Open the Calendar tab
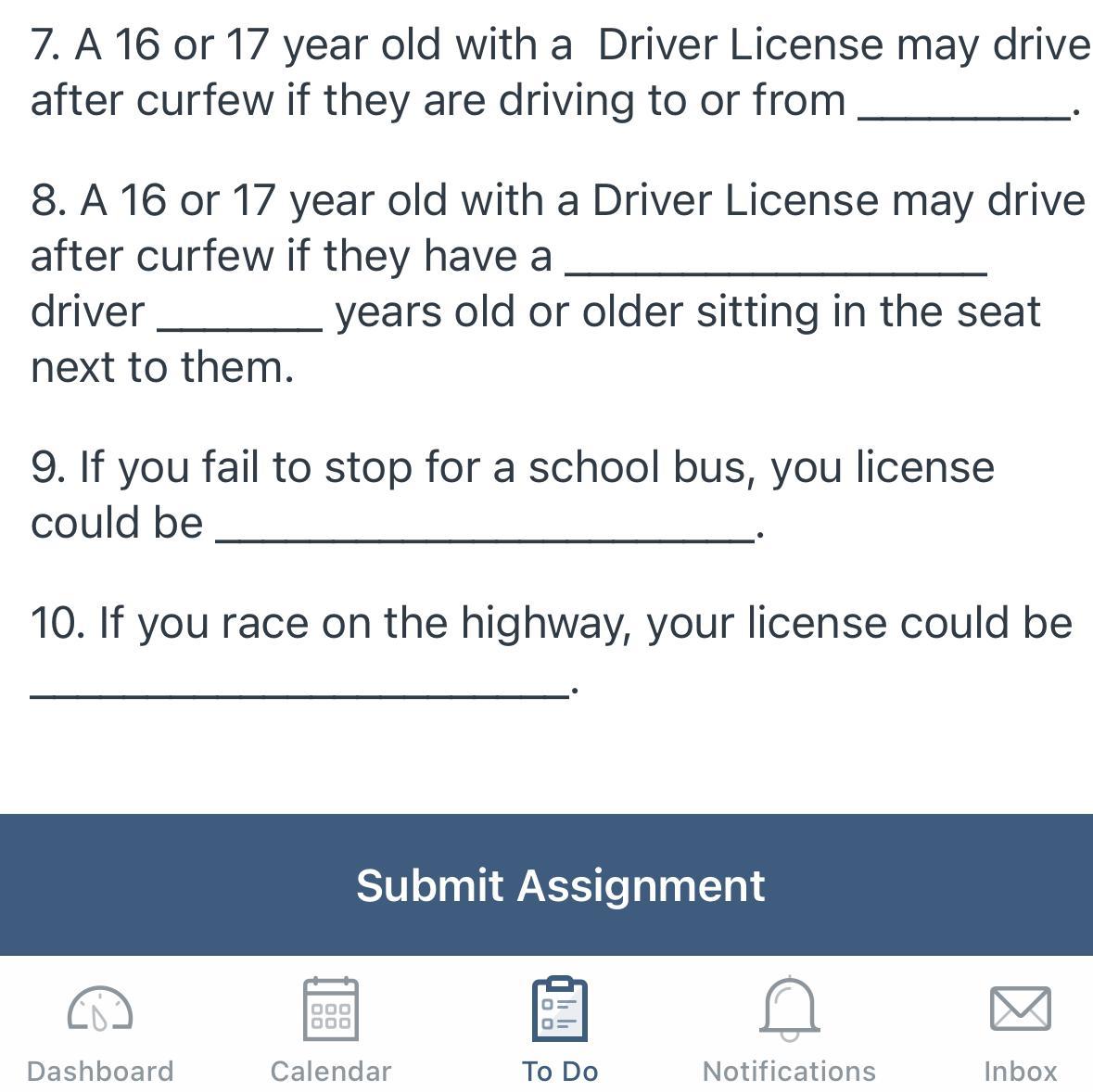 (x=331, y=1029)
